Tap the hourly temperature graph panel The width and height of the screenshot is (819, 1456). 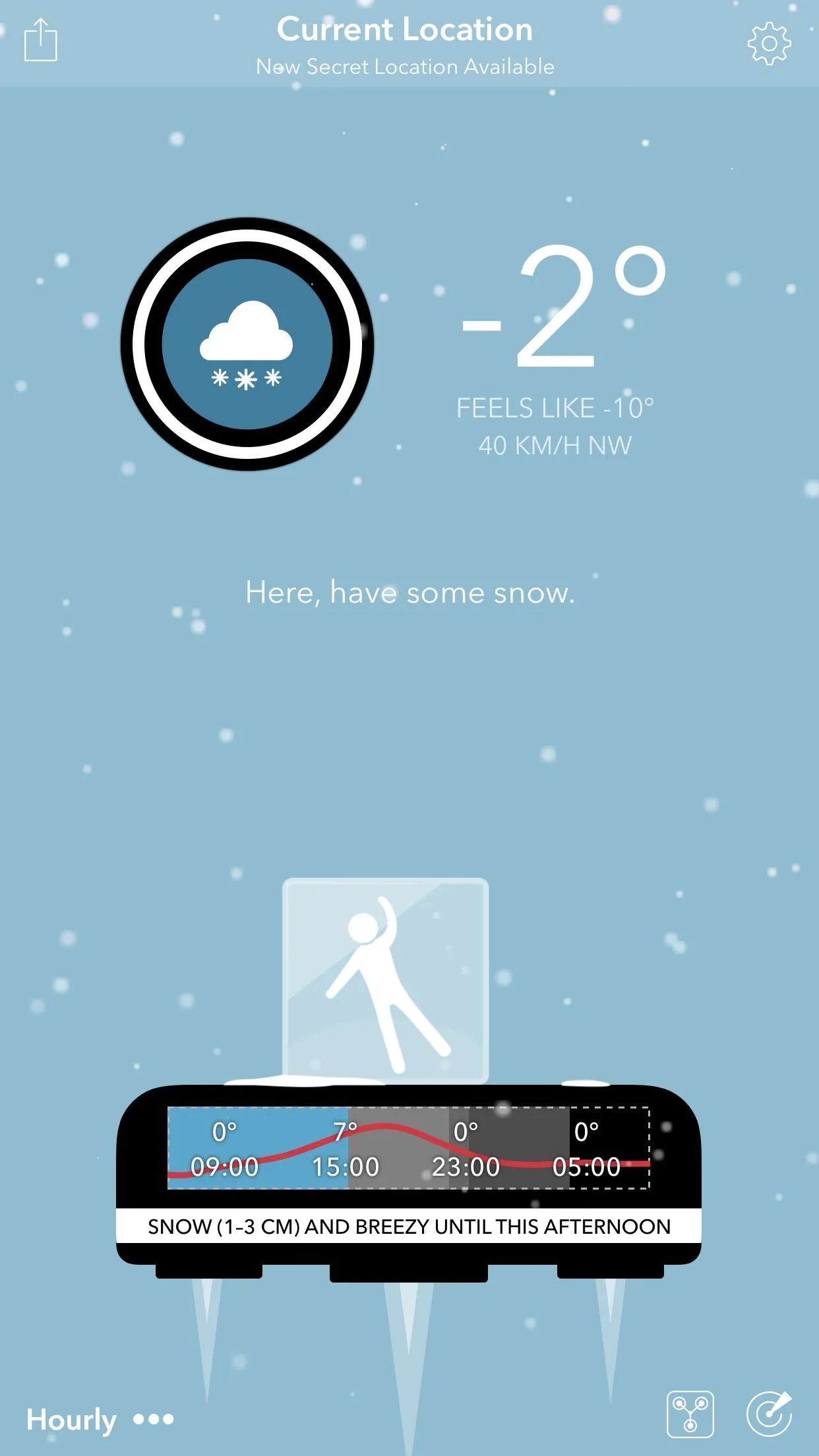pos(408,1148)
